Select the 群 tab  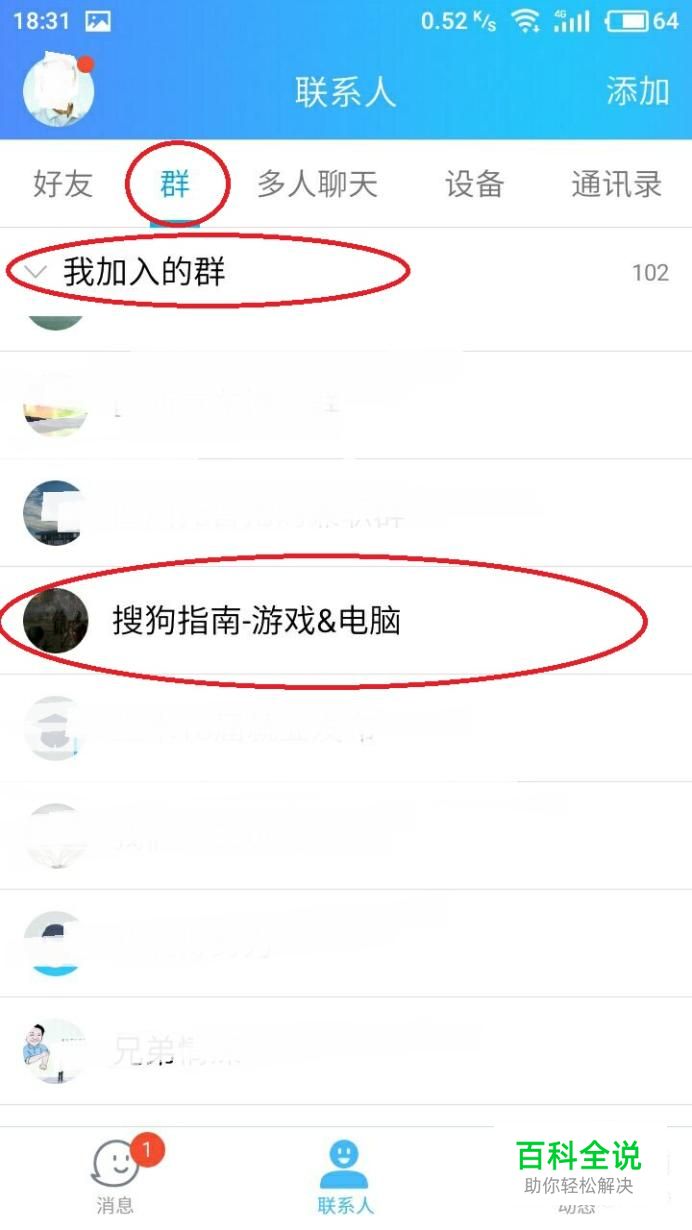coord(176,184)
